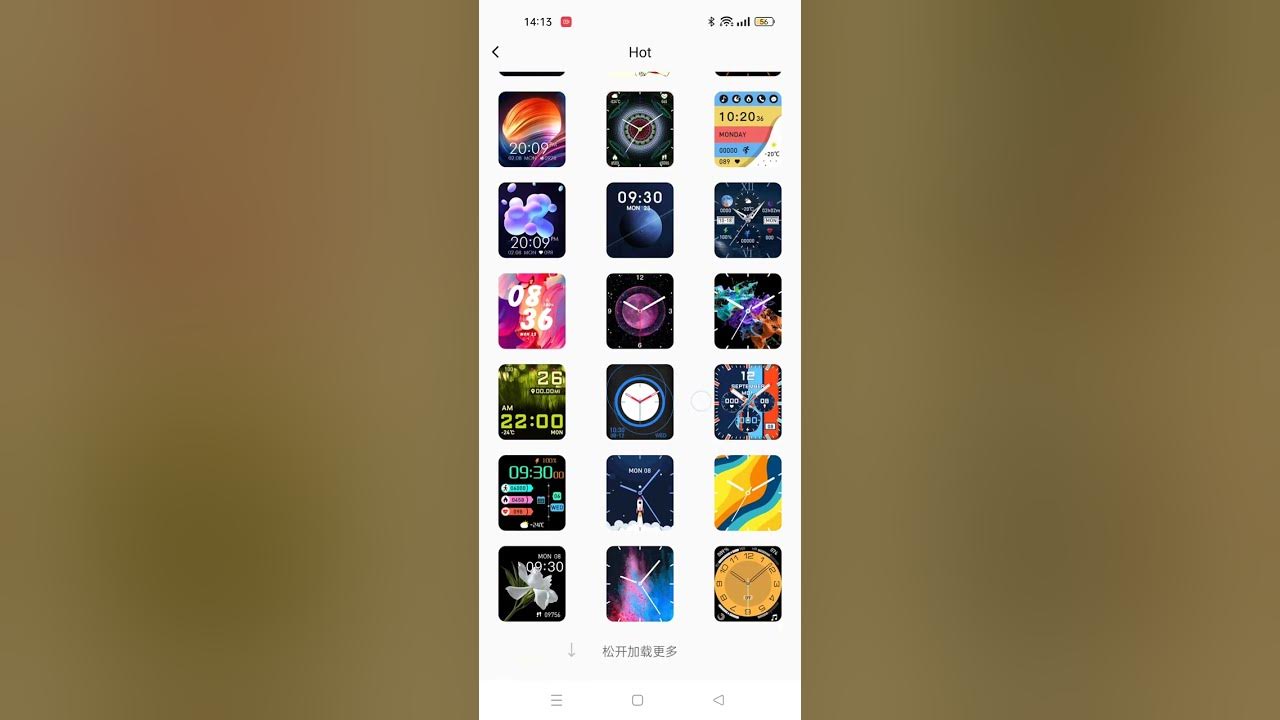This screenshot has height=720, width=1280.
Task: Pick the orange dial analog watch face
Action: [x=748, y=584]
